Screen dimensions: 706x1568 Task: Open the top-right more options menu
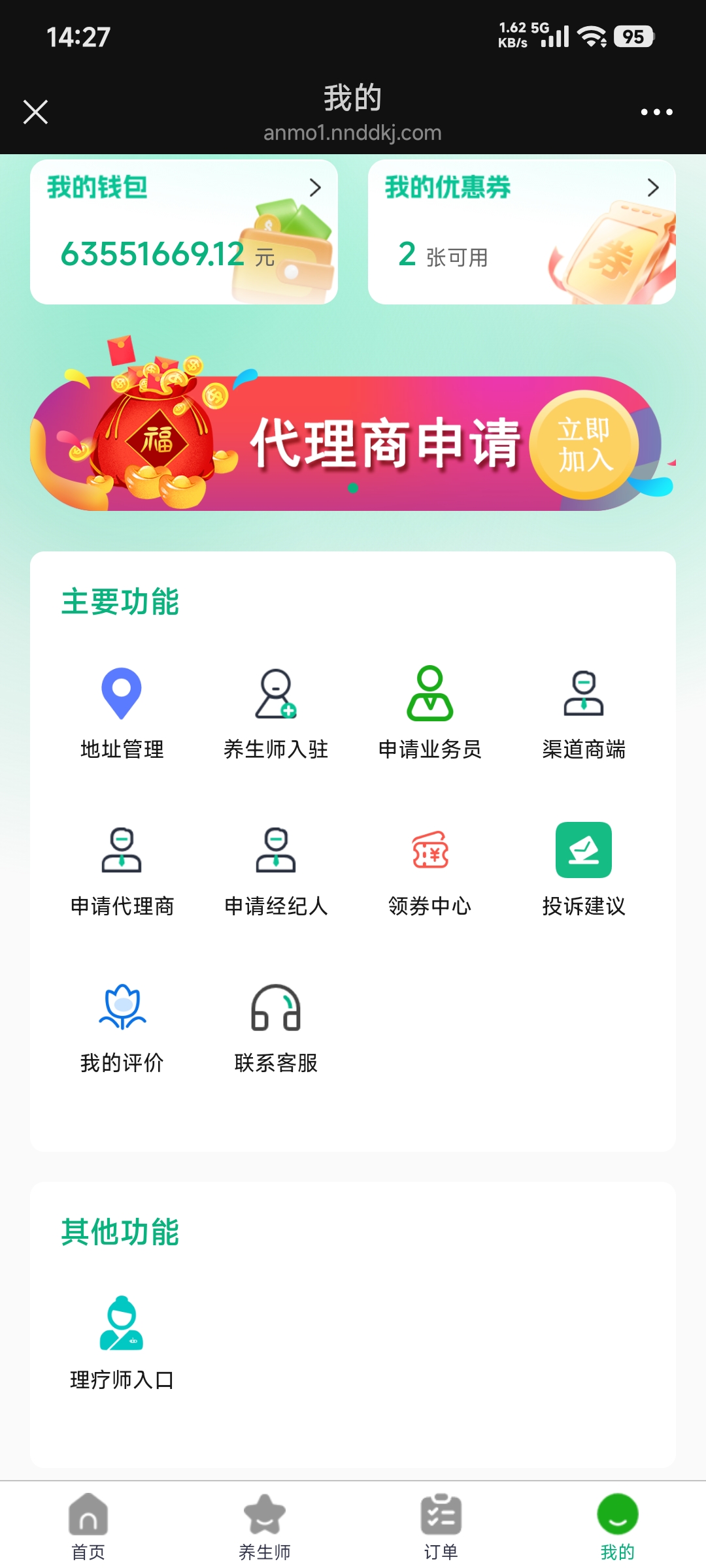656,111
